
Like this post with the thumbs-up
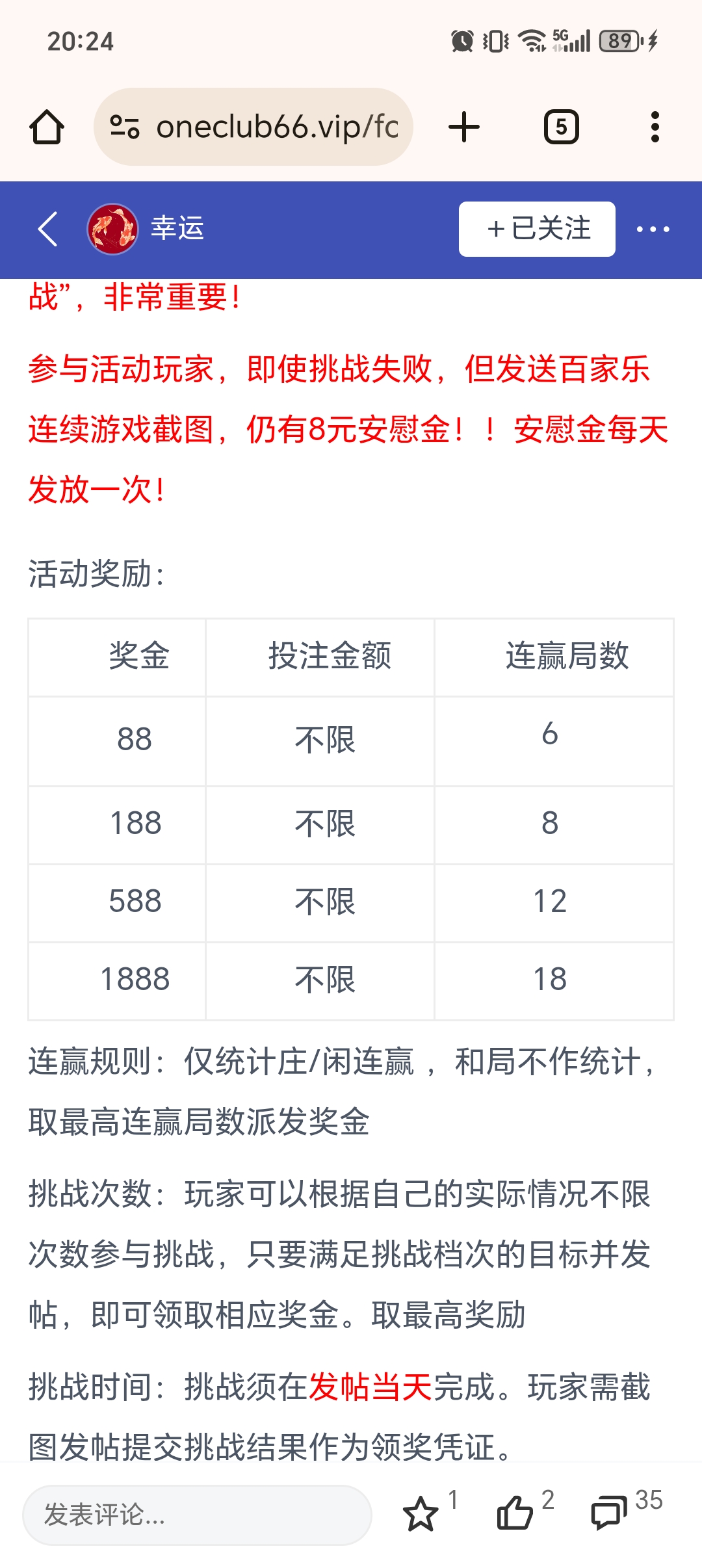point(515,1513)
